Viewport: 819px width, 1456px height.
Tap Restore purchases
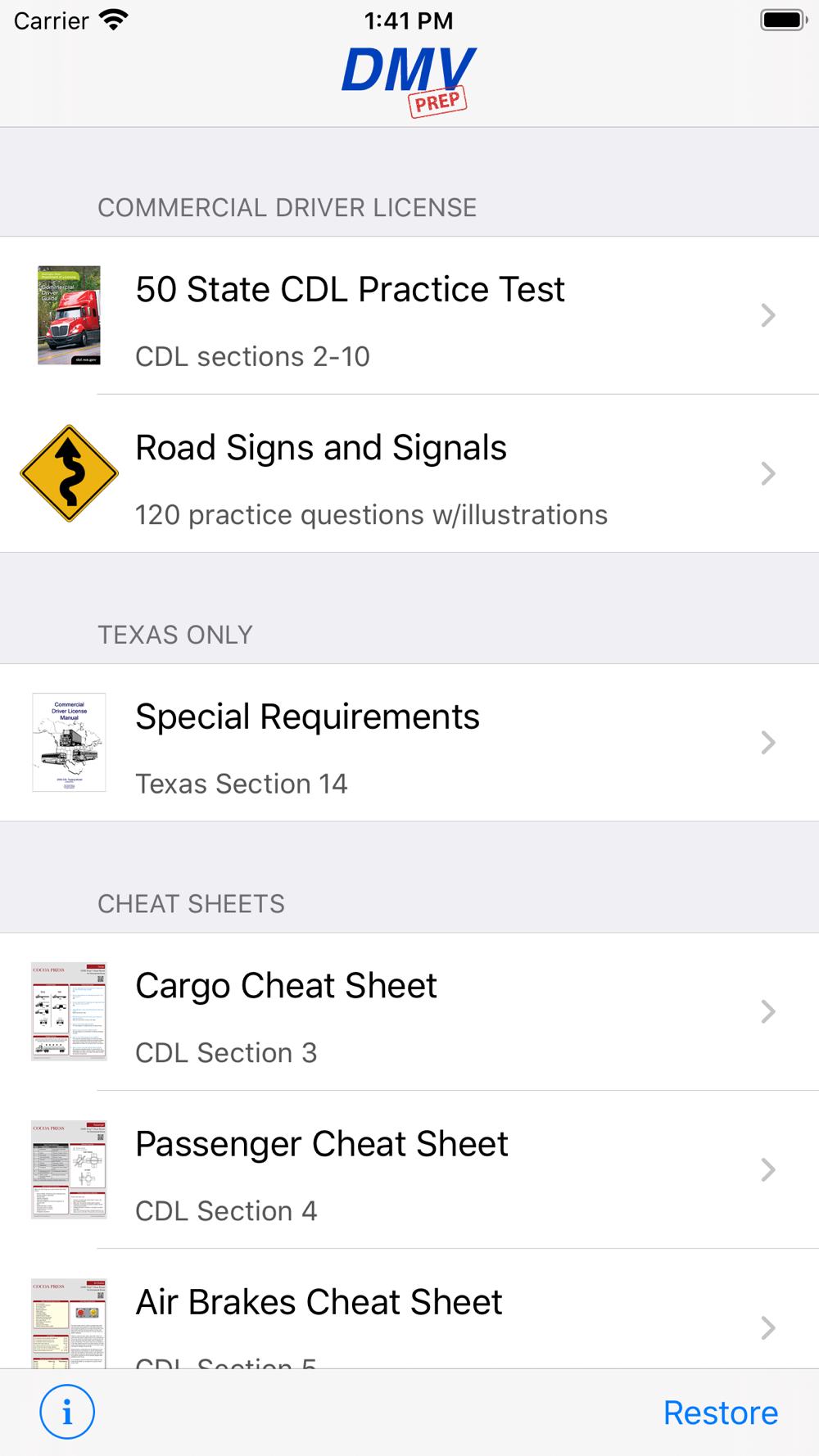[x=721, y=1413]
